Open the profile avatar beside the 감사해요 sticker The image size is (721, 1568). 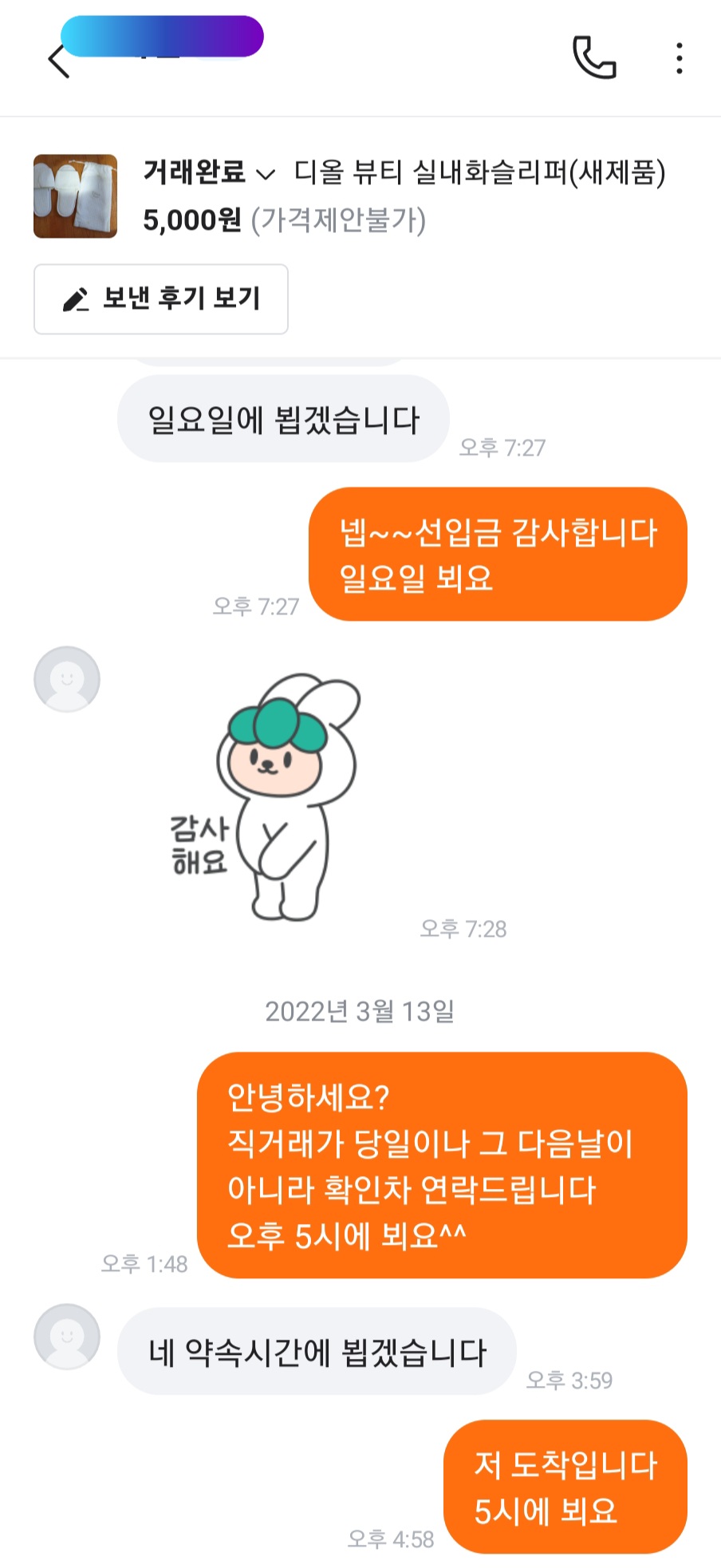[67, 679]
